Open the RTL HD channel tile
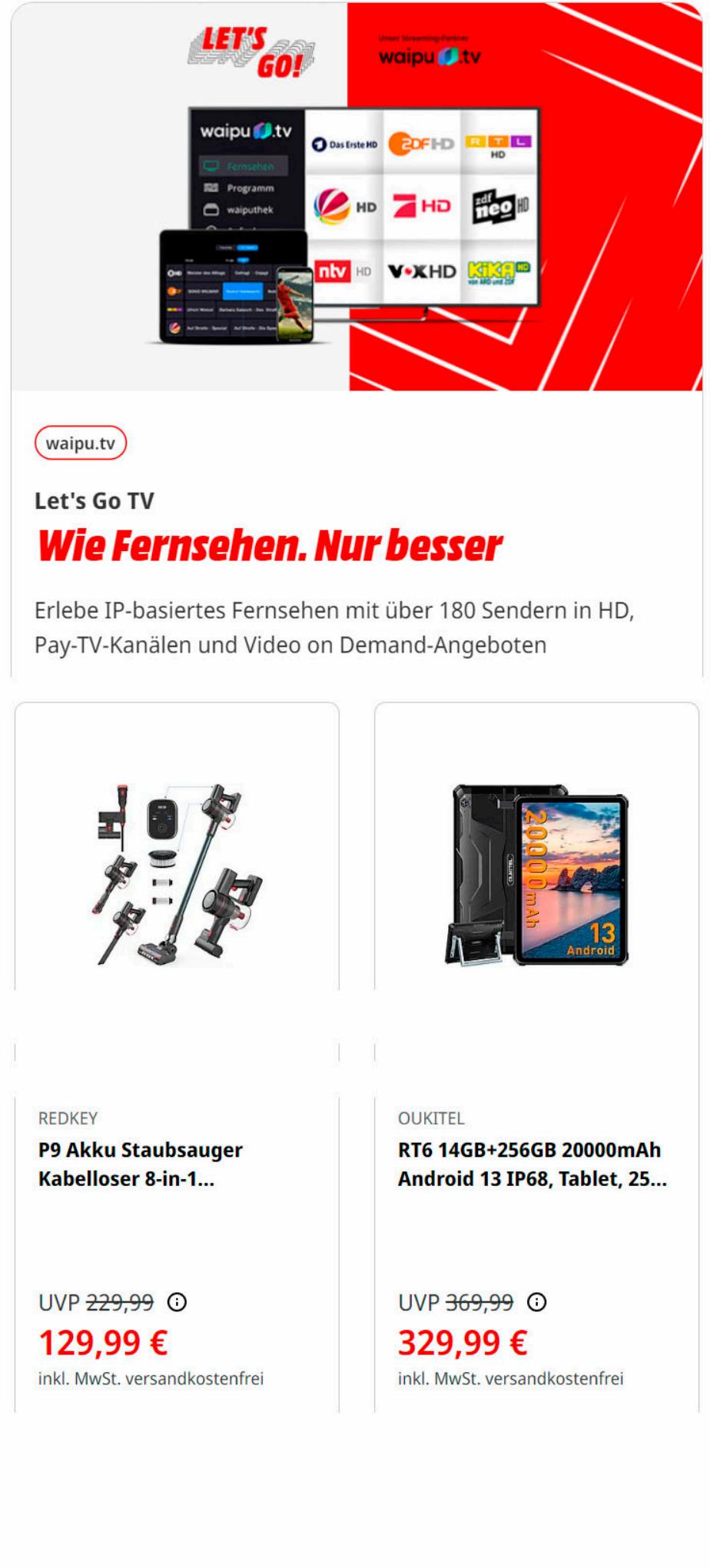 pyautogui.click(x=499, y=146)
